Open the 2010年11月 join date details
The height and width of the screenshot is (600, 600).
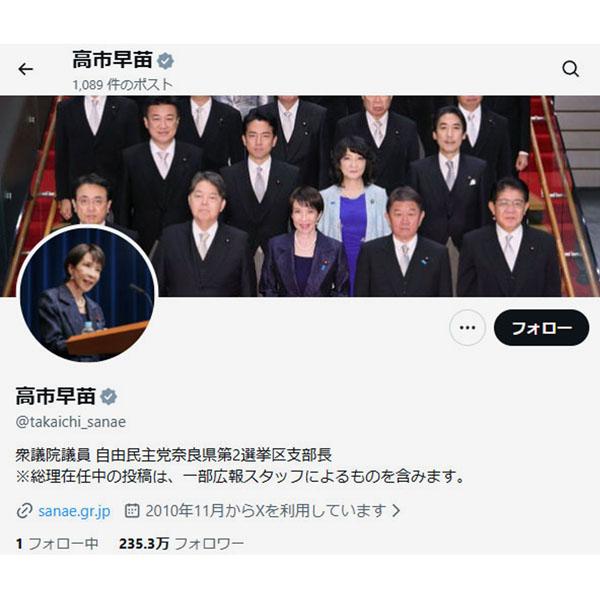click(265, 510)
